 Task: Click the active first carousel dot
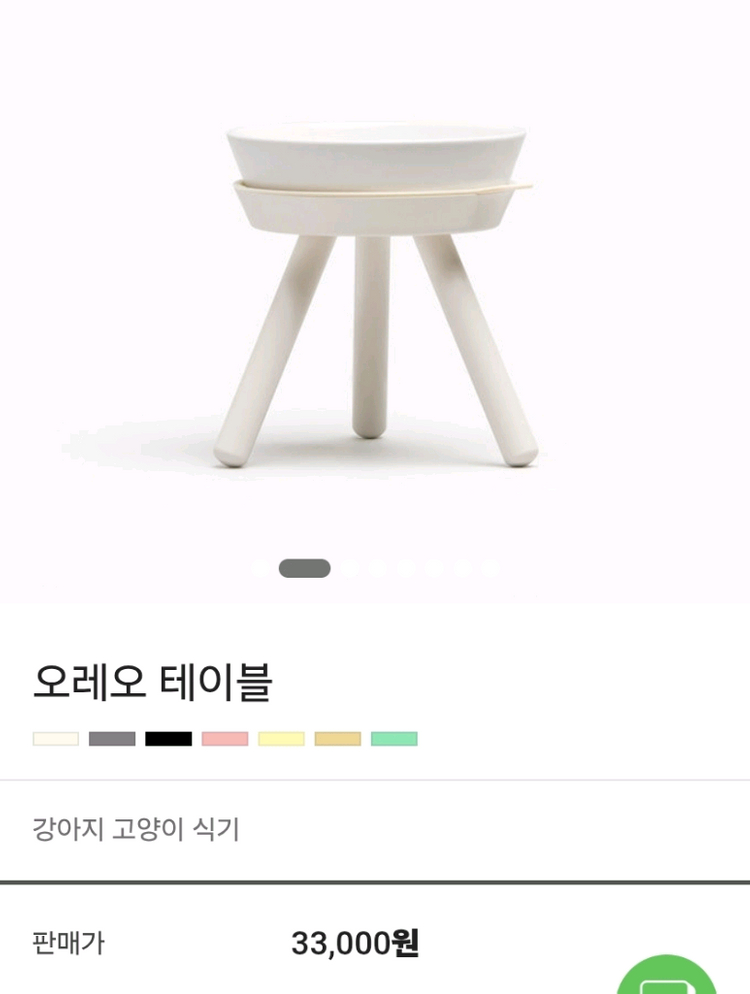pyautogui.click(x=305, y=568)
